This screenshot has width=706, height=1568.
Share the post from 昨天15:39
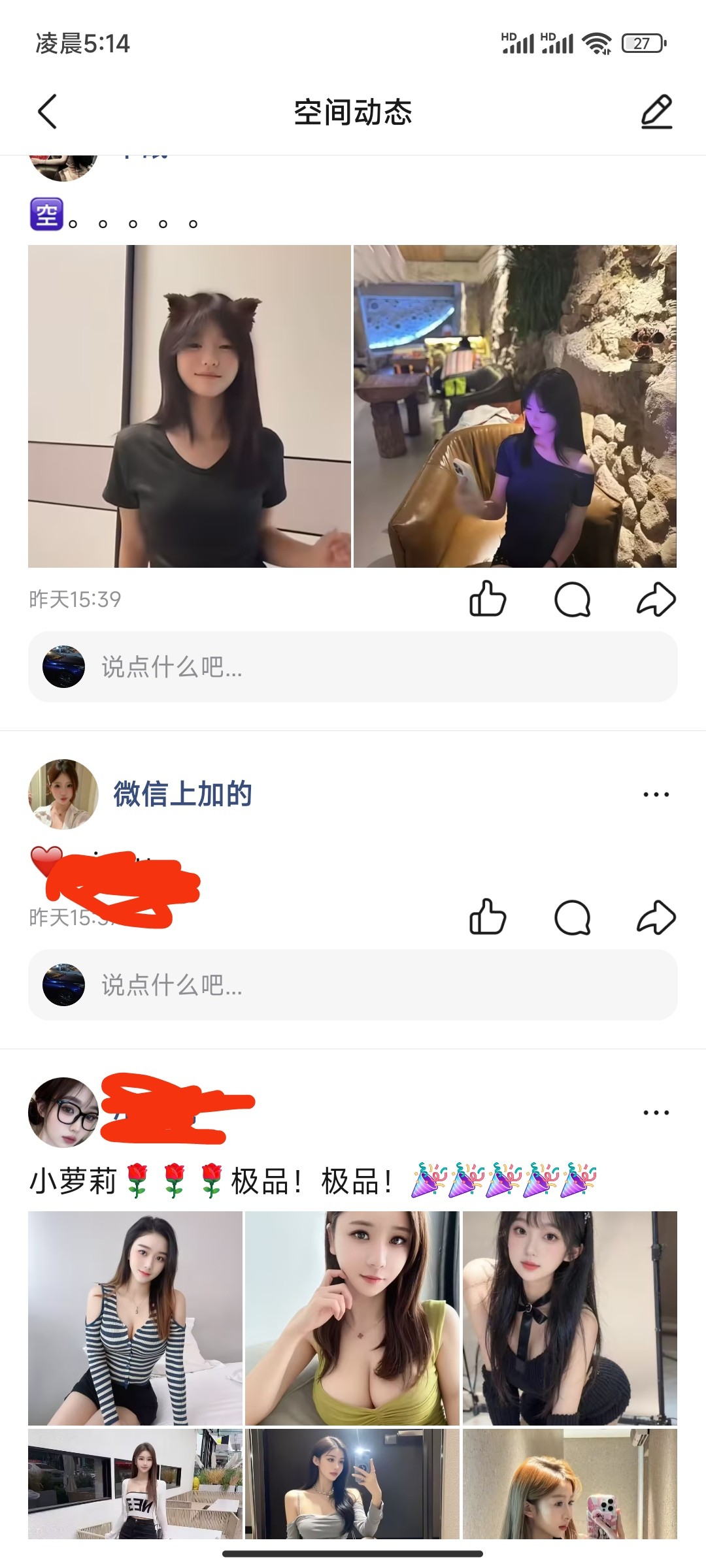tap(656, 599)
